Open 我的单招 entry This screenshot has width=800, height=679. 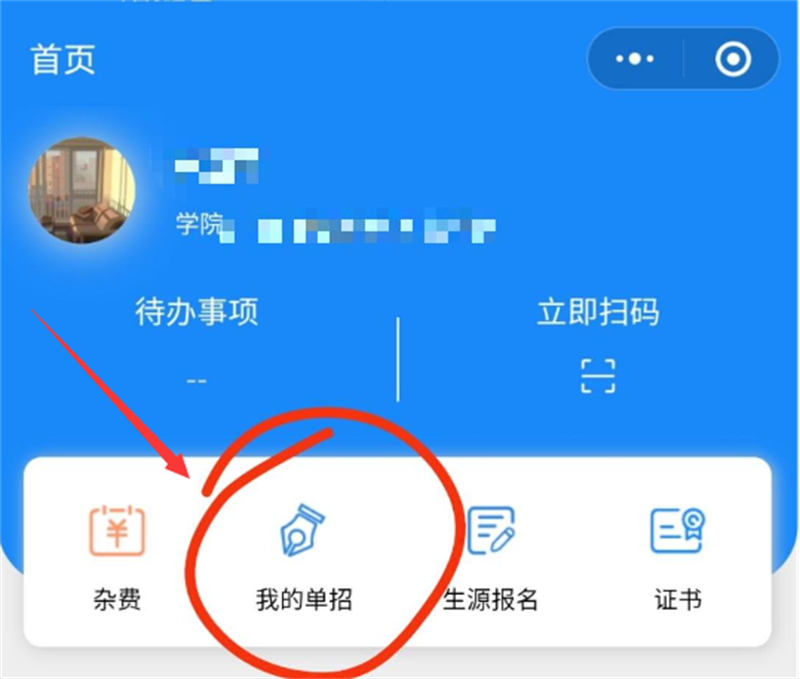point(304,556)
